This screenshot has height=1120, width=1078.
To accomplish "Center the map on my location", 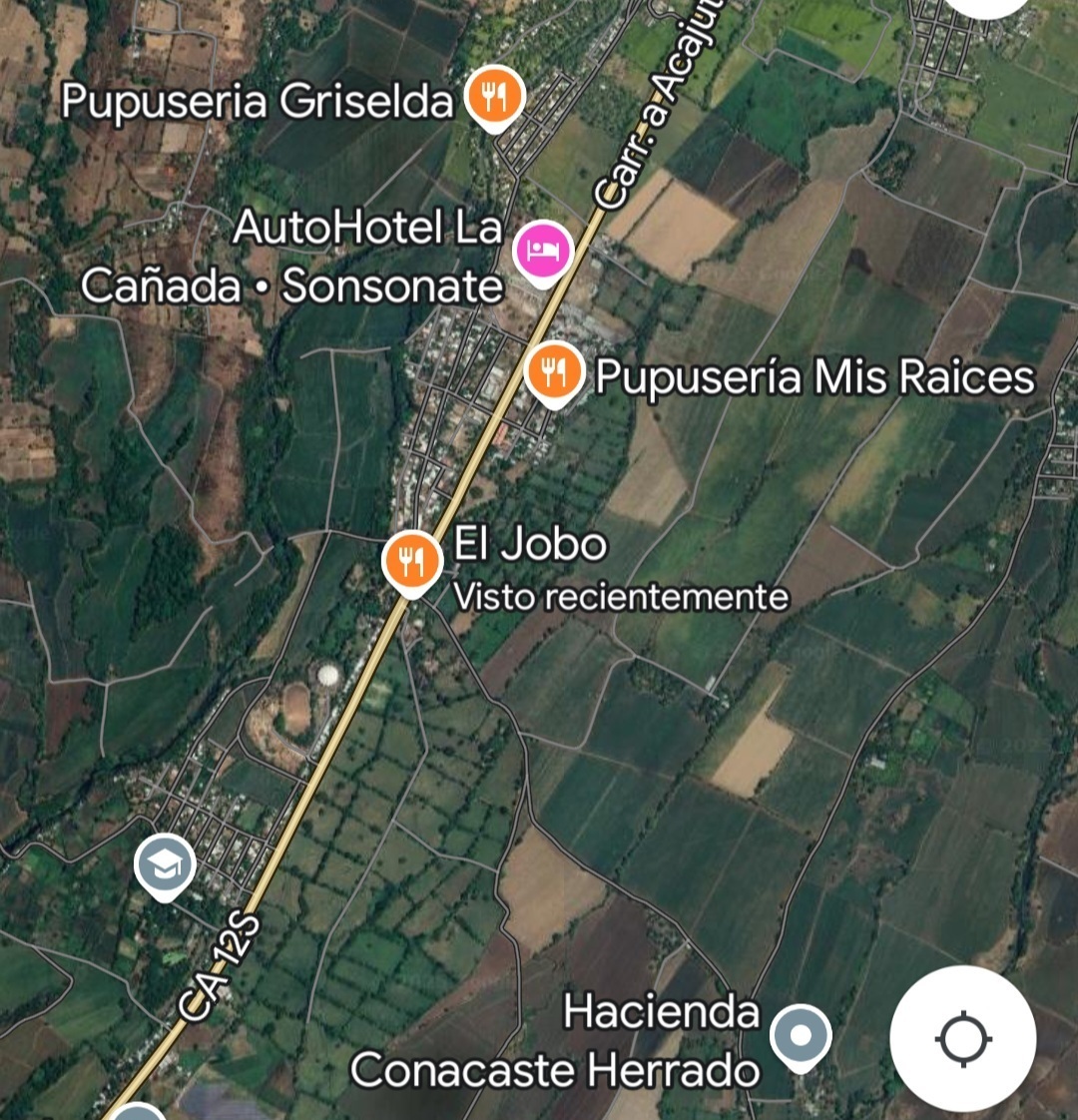I will (x=962, y=1038).
